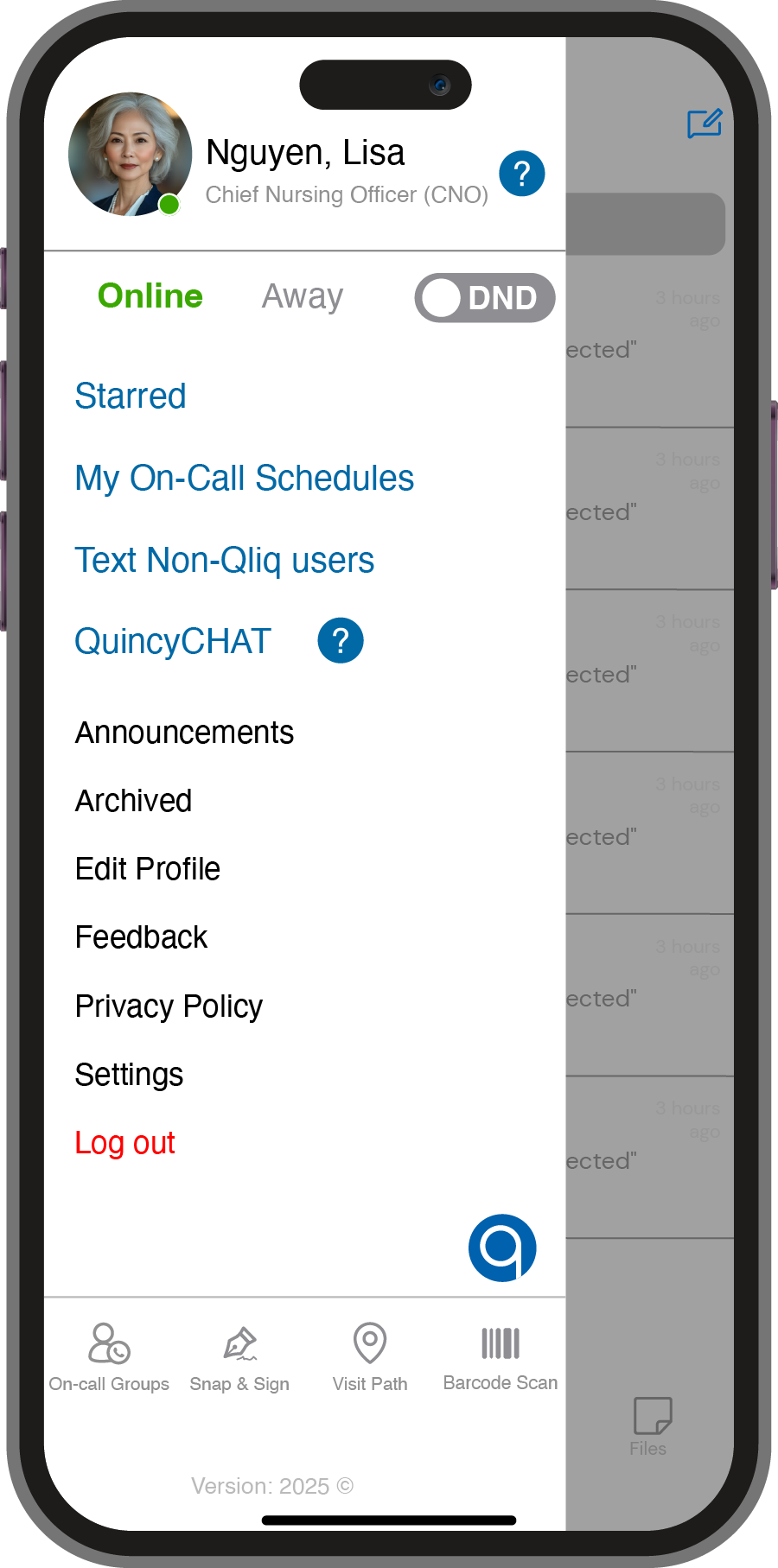Open Settings
Viewport: 778px width, 1568px height.
tap(130, 1075)
